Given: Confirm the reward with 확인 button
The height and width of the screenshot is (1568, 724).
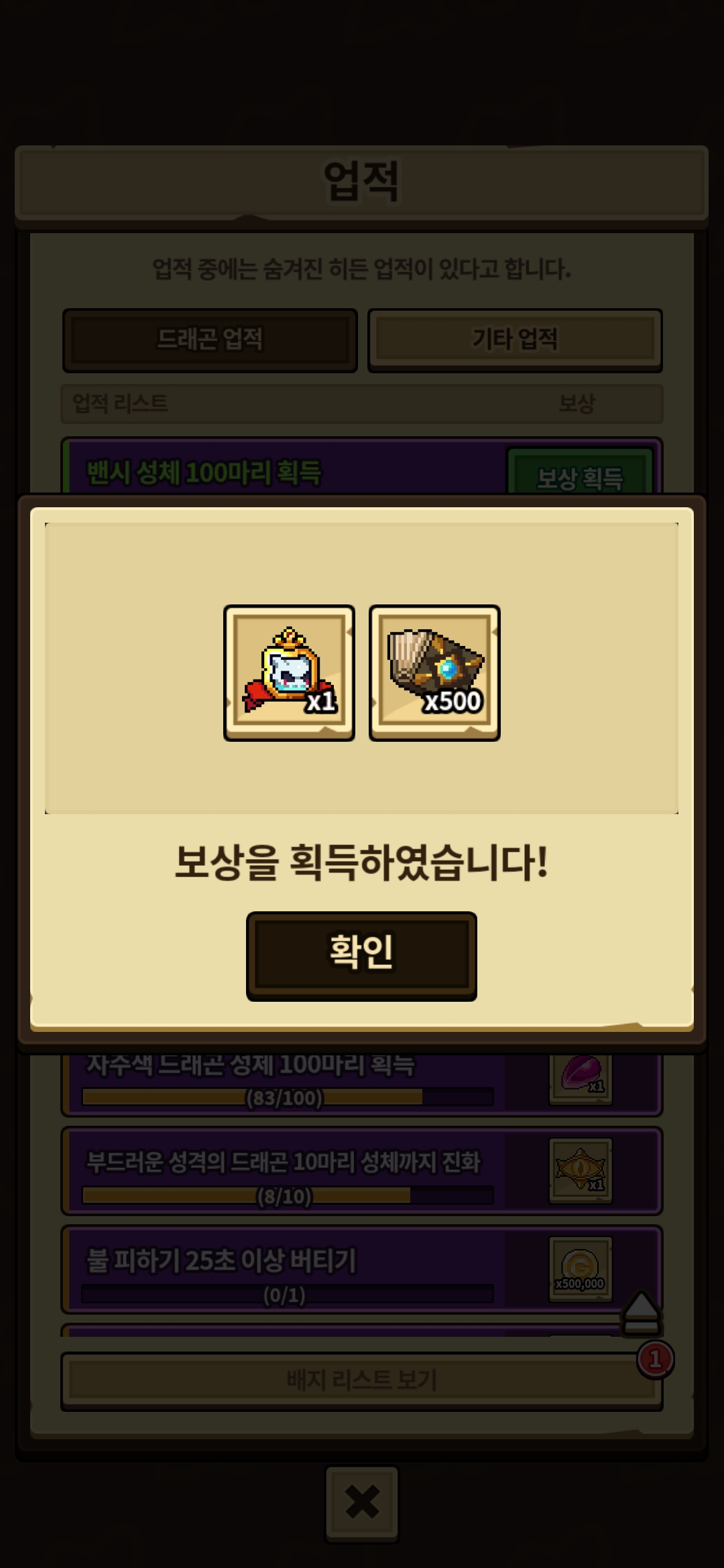Looking at the screenshot, I should pyautogui.click(x=361, y=955).
